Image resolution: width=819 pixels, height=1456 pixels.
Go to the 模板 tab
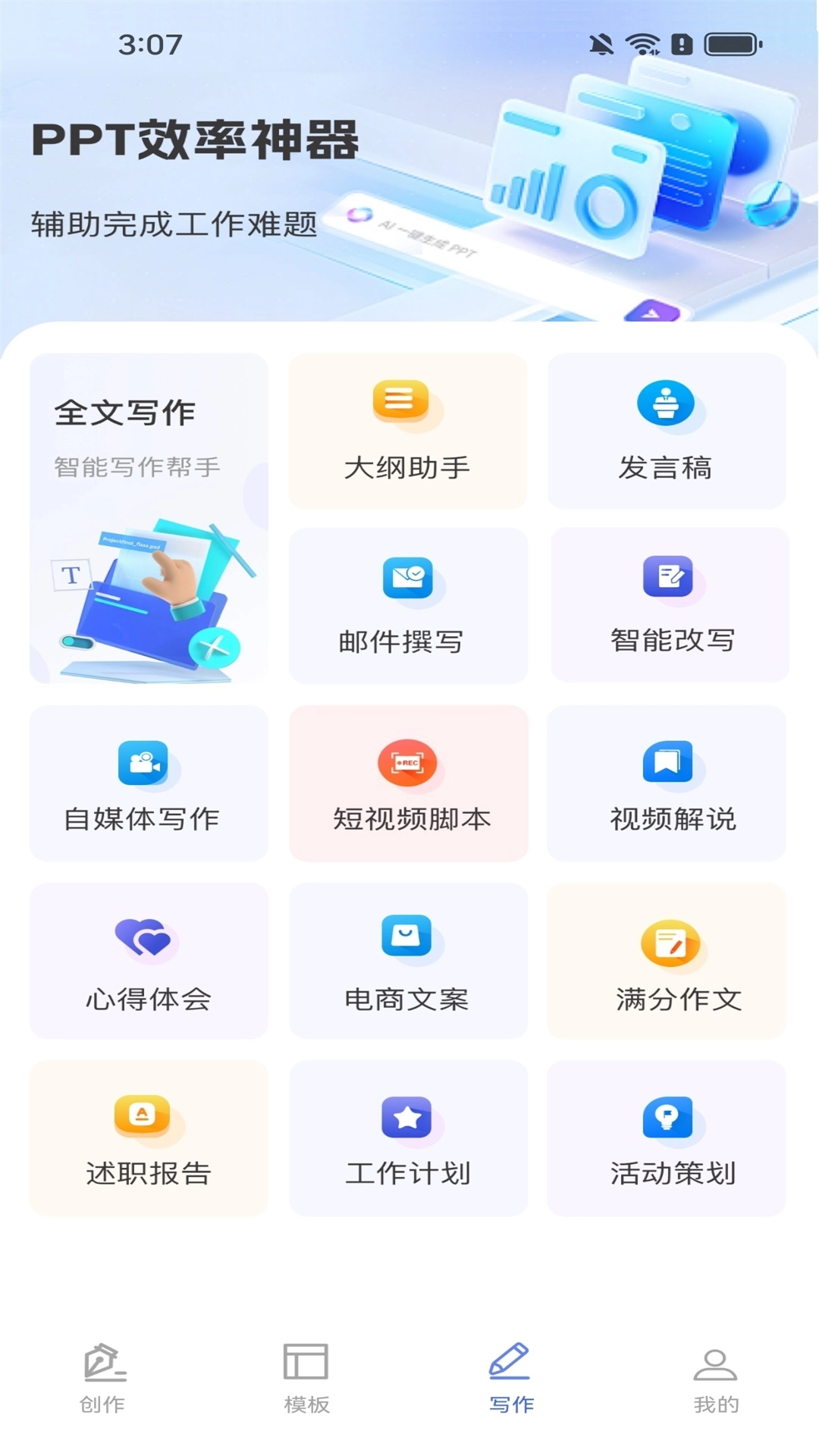(x=306, y=1378)
